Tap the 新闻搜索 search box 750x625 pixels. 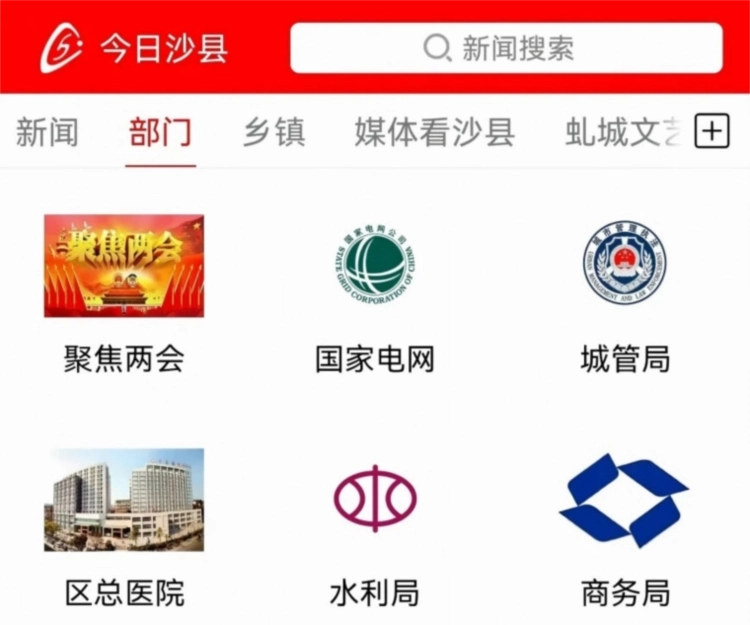tap(506, 48)
